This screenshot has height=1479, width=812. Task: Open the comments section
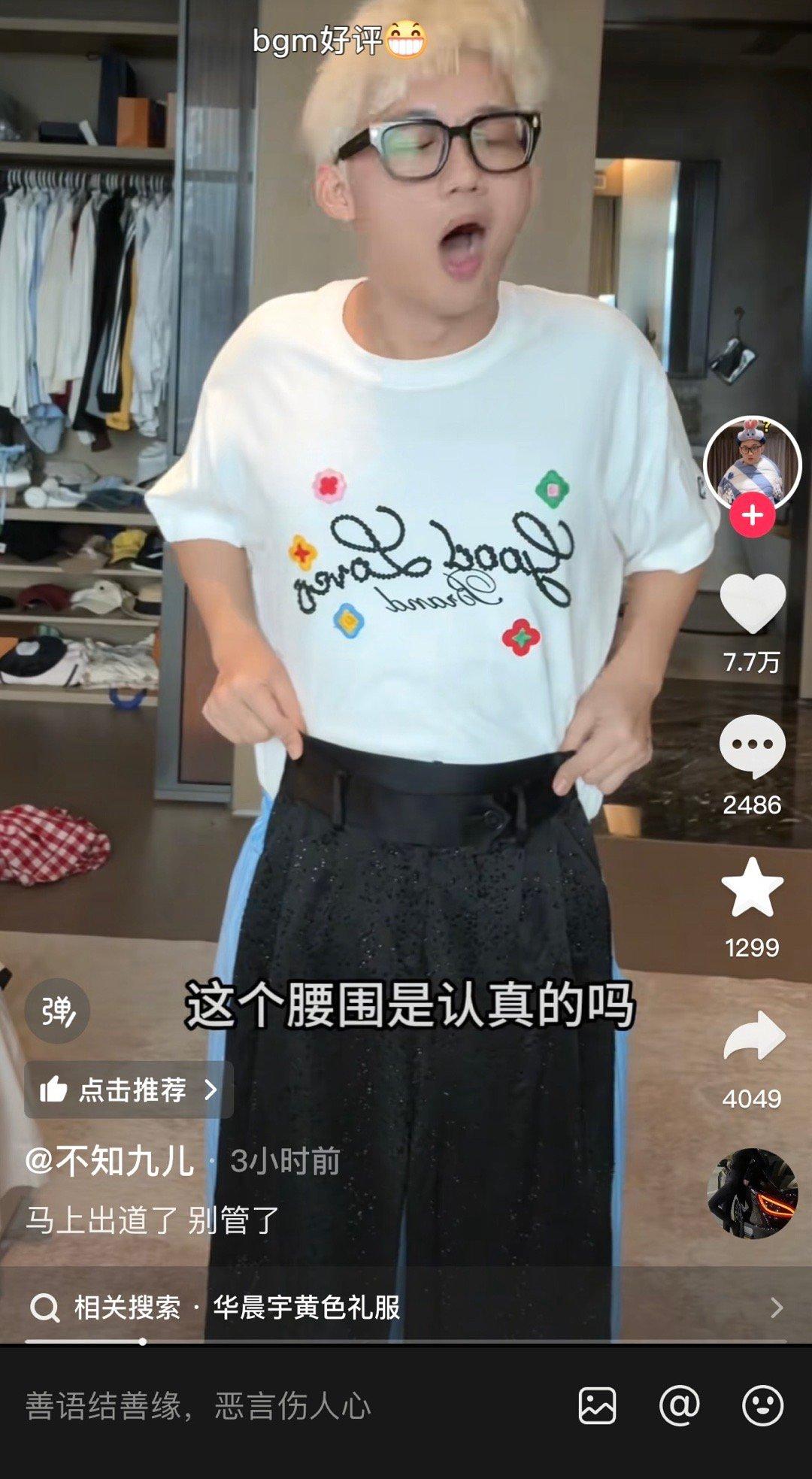(753, 746)
